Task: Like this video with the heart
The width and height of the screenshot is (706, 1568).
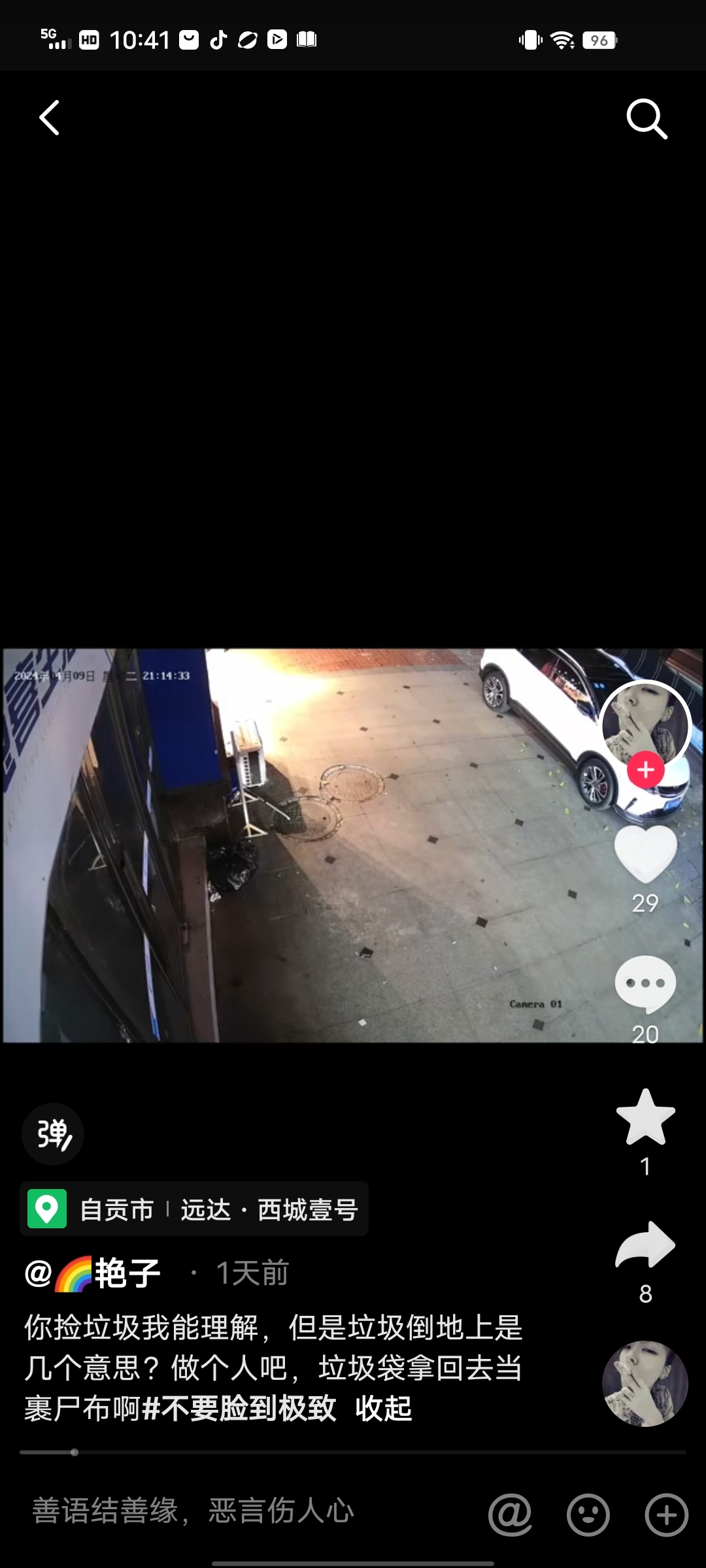Action: 645,853
